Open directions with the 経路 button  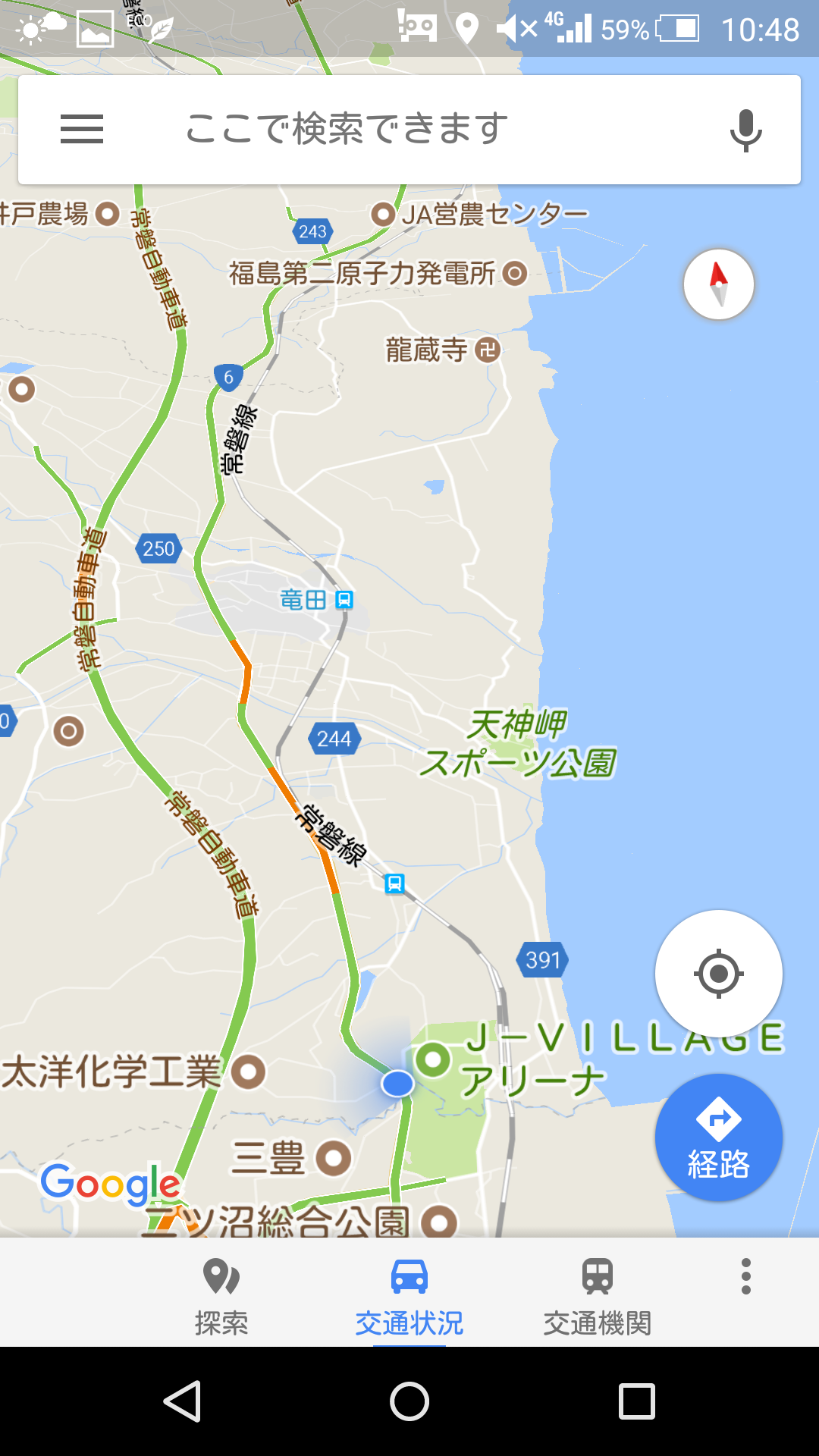click(718, 1137)
